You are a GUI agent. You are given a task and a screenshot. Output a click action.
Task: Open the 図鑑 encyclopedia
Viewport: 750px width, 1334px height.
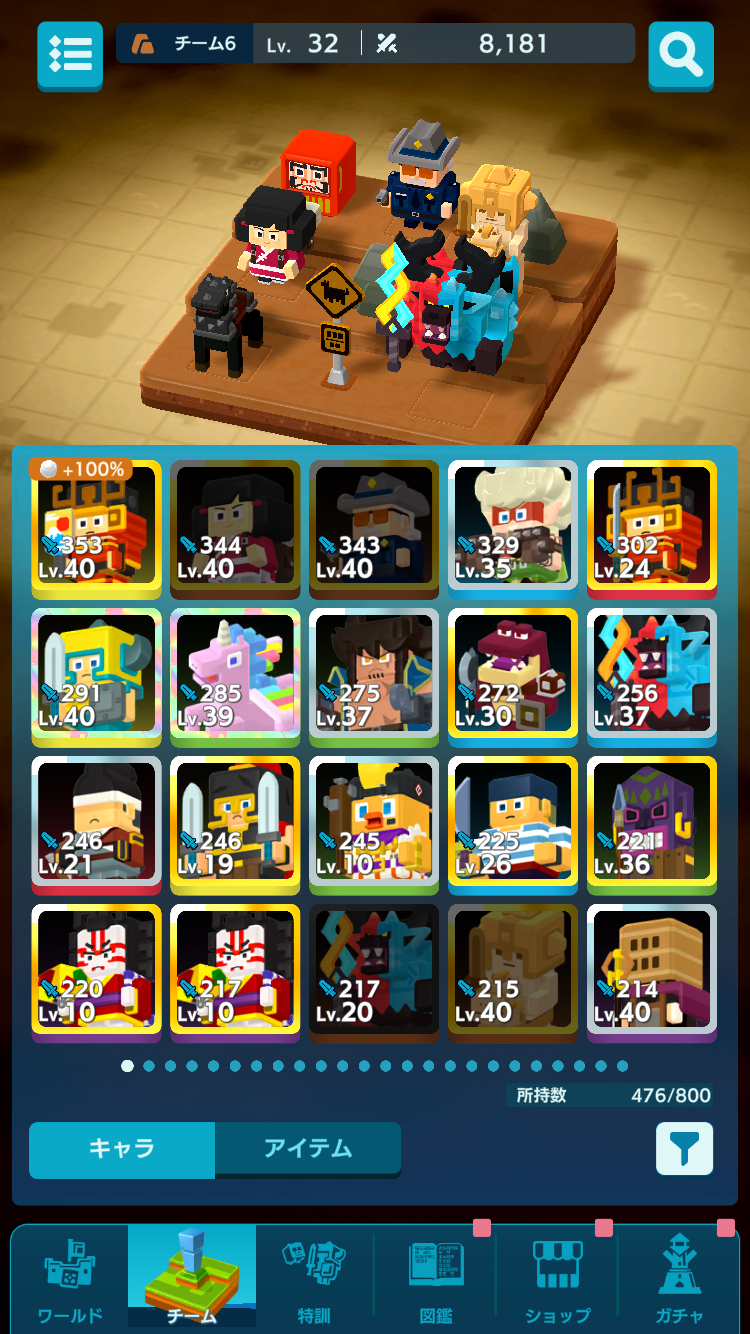[x=436, y=1280]
